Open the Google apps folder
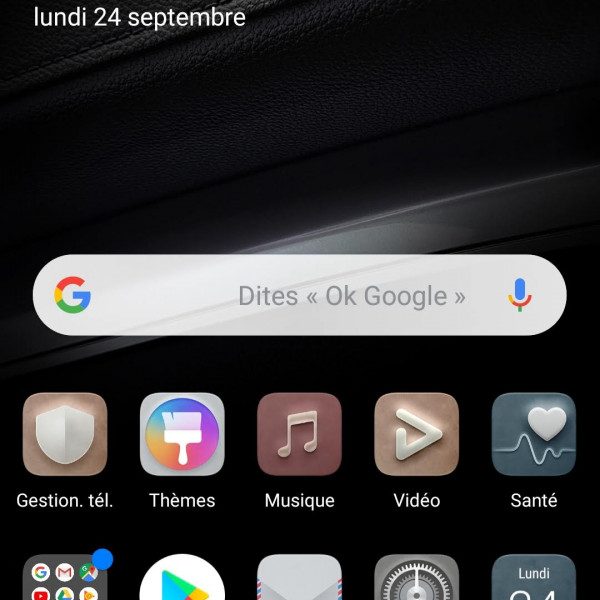This screenshot has height=600, width=600. (x=65, y=582)
